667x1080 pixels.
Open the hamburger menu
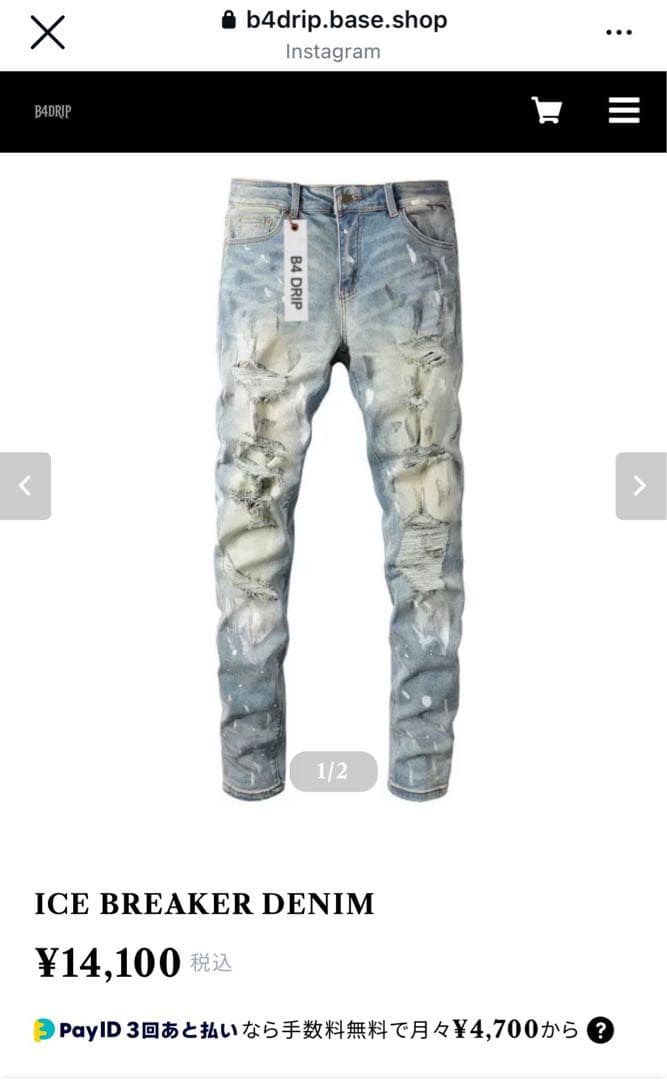click(624, 110)
